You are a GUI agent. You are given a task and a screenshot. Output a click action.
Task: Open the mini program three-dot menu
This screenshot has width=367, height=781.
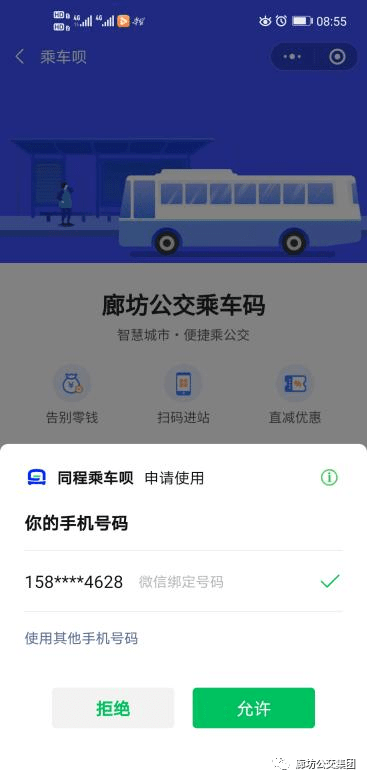[292, 57]
